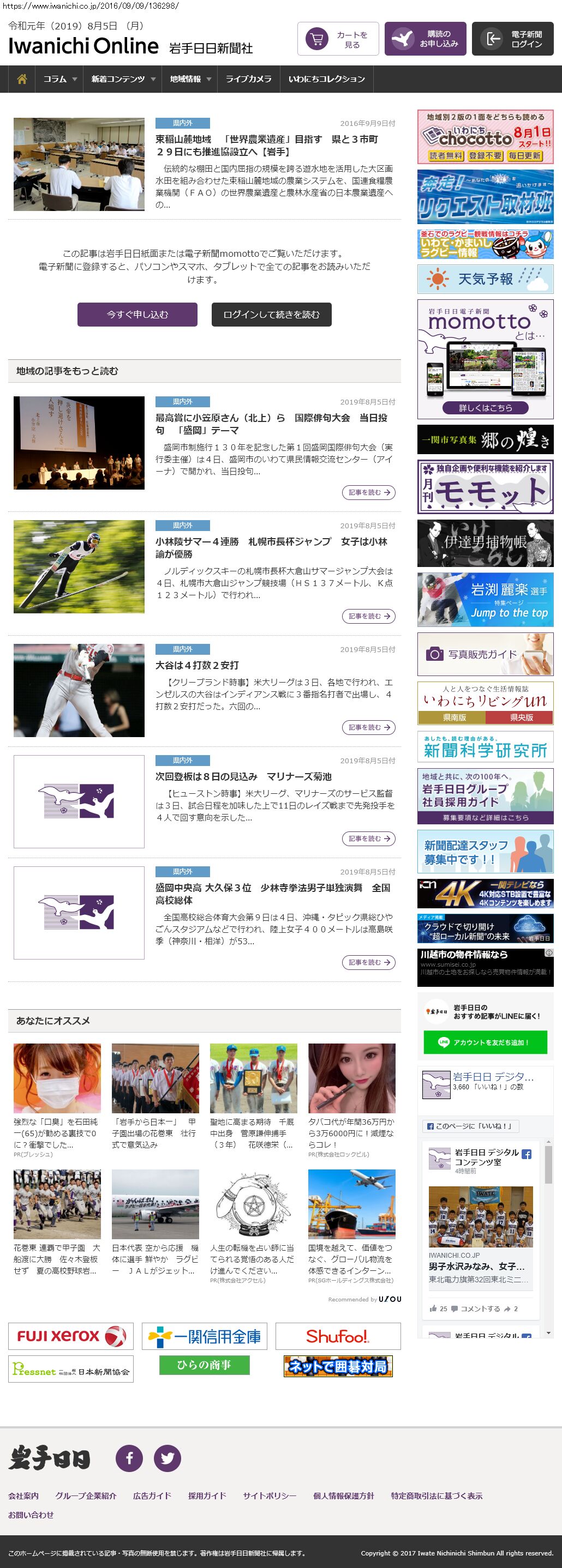This screenshot has height=1568, width=562.
Task: Tap 購読のお申し込み button
Action: point(425,40)
